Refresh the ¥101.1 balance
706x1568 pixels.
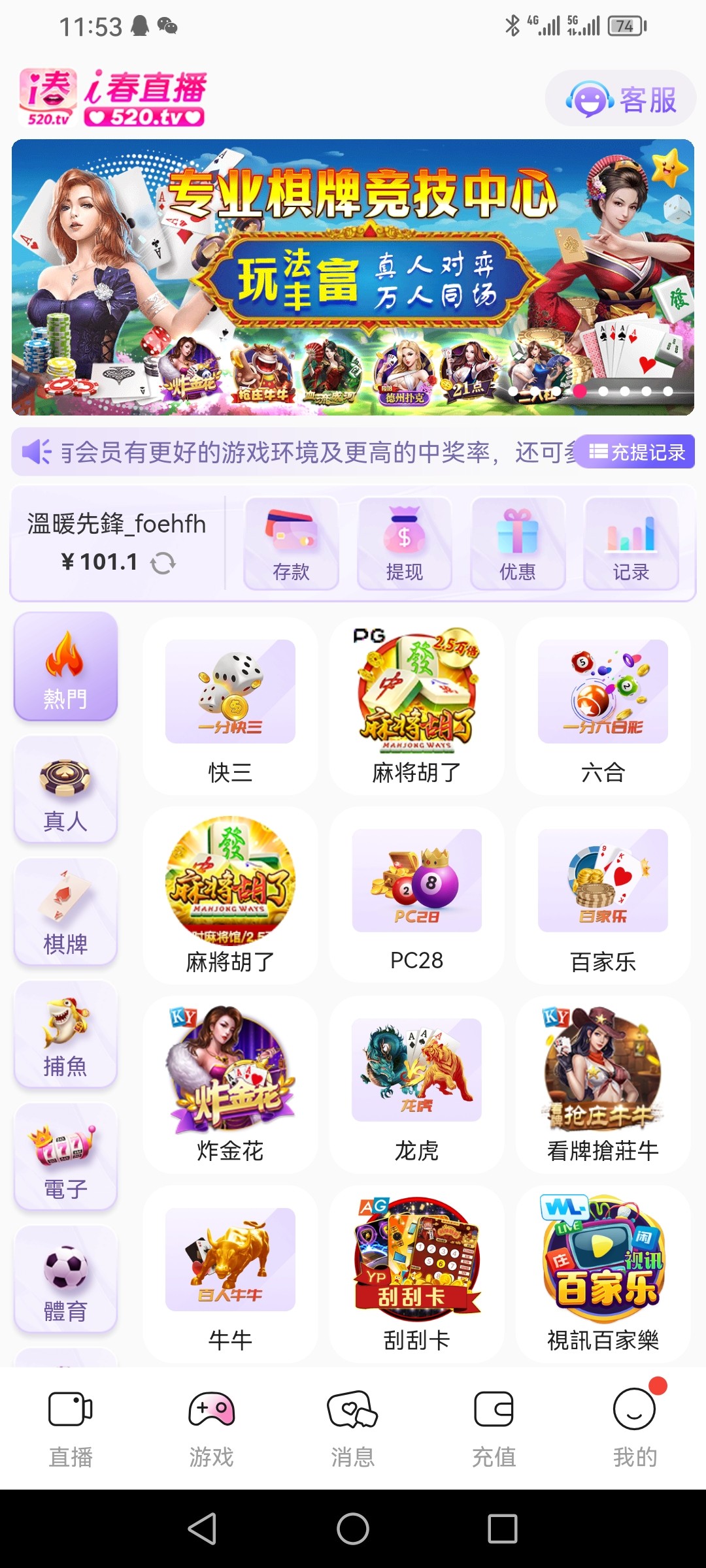pos(163,563)
